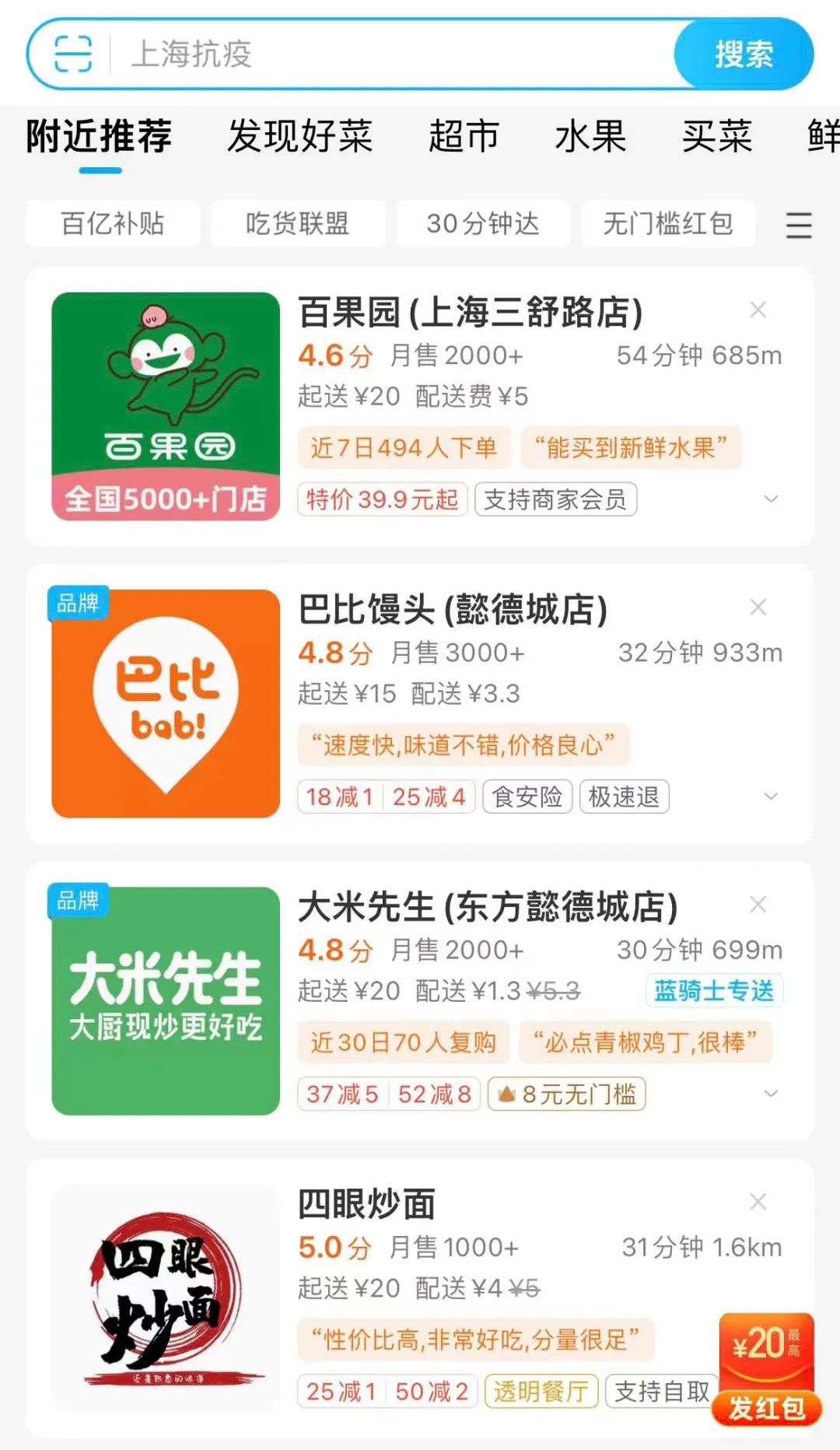Switch to the 发现好菜 tab
840x1450 pixels.
pos(299,137)
